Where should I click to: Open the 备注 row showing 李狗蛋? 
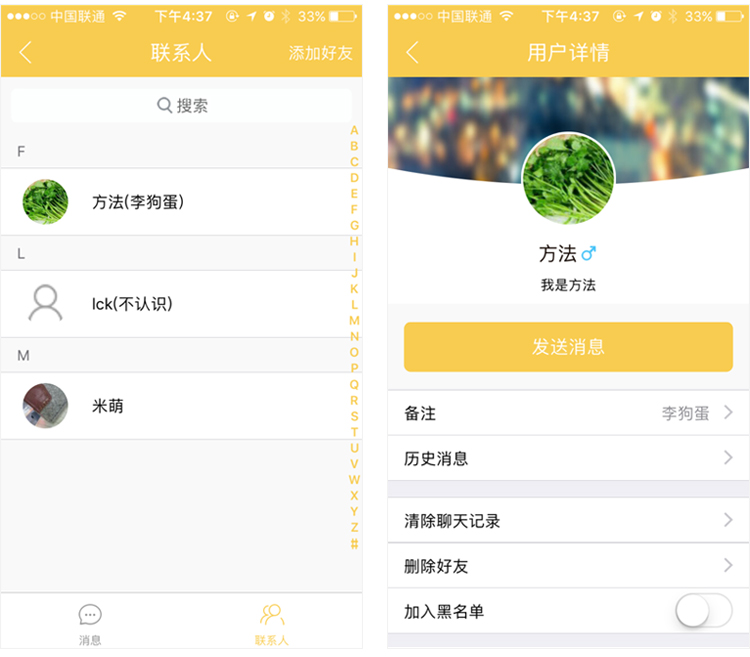pyautogui.click(x=568, y=413)
